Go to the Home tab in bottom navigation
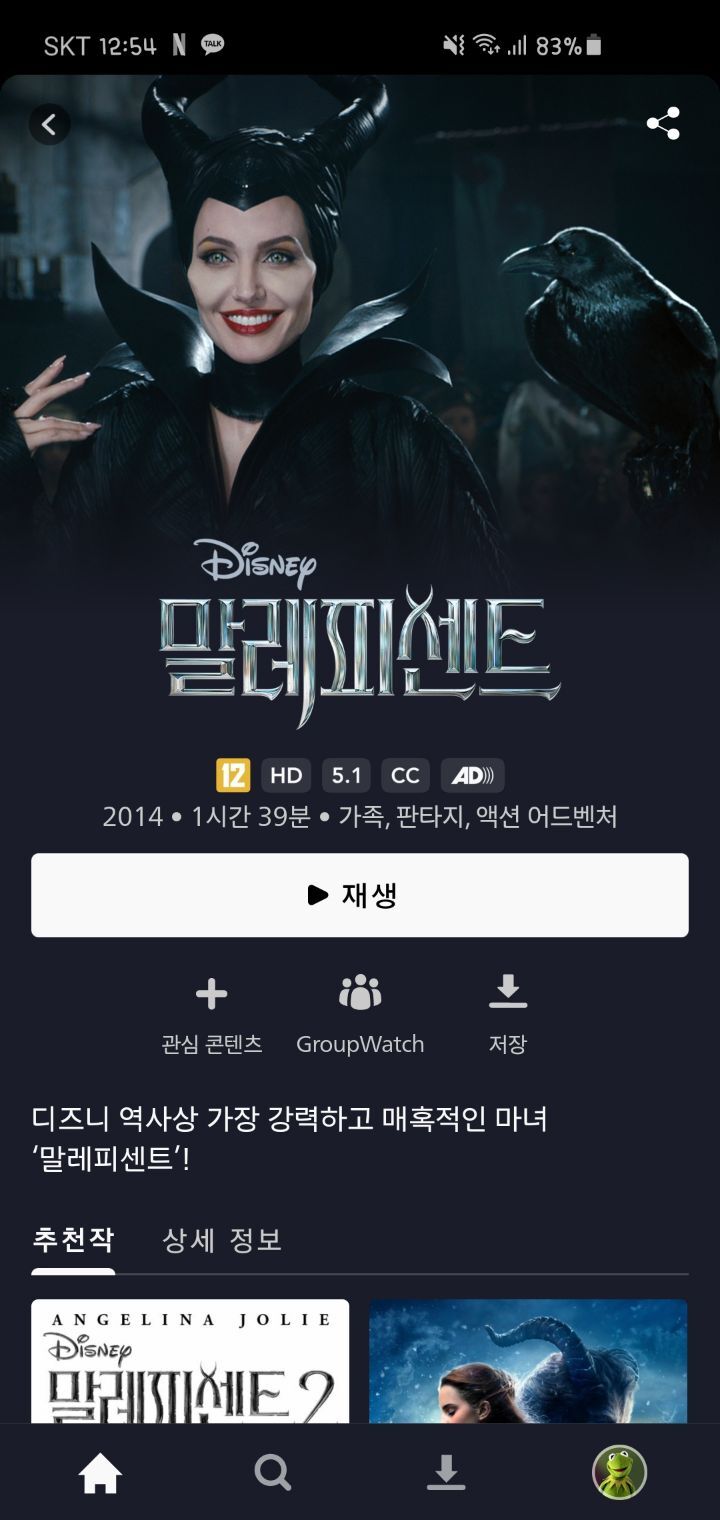 (100, 1472)
